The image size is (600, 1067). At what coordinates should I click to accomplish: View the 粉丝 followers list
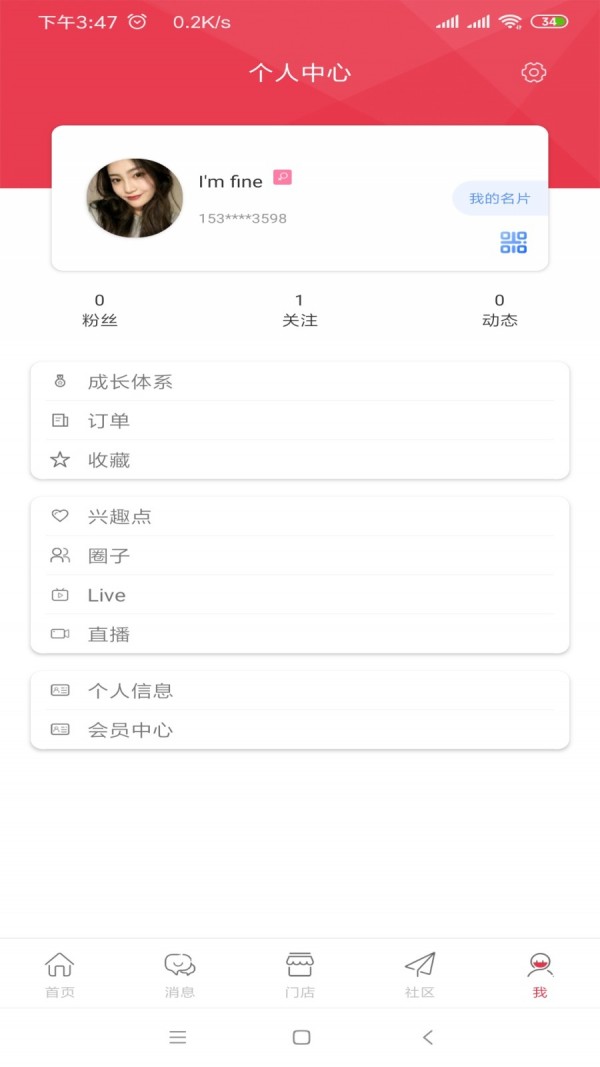(99, 310)
